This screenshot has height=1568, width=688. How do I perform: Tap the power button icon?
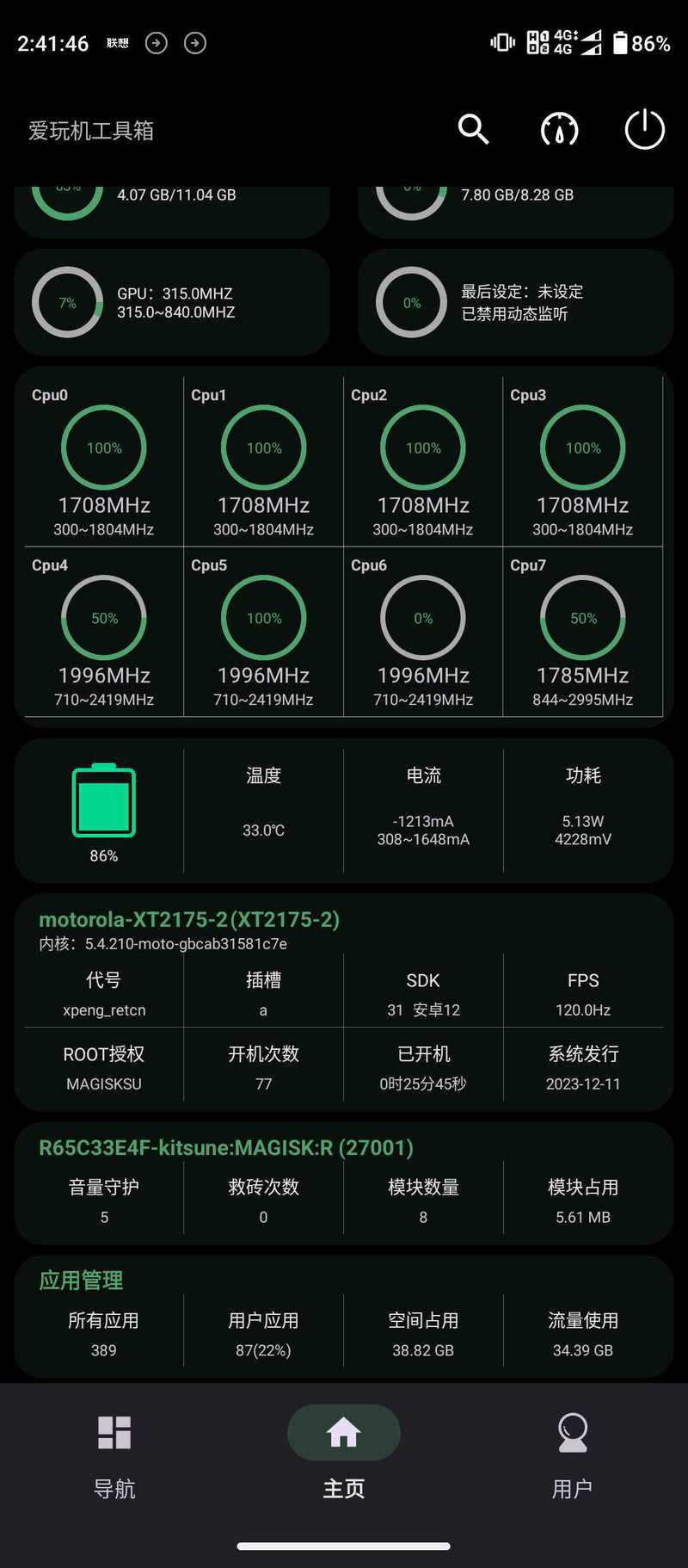(644, 130)
